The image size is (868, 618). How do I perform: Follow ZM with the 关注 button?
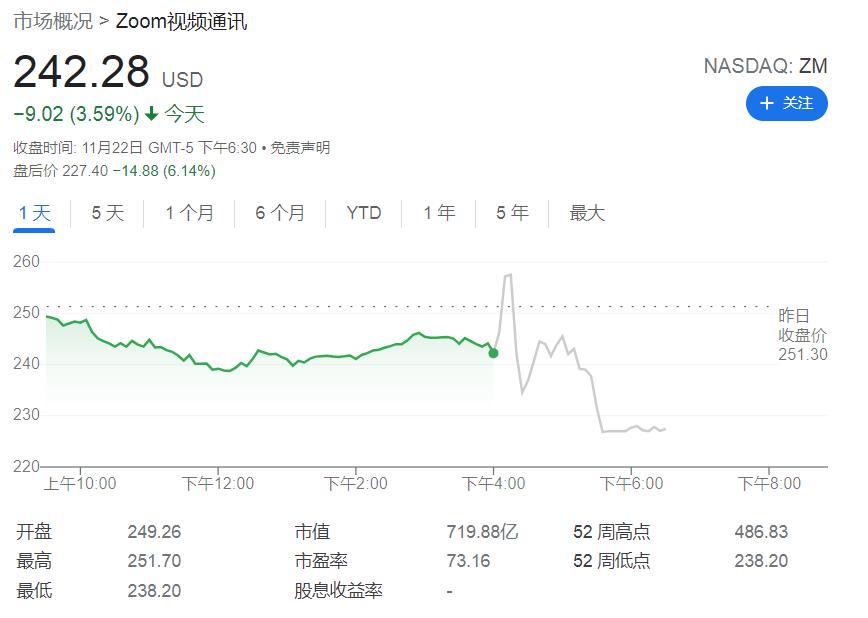(787, 104)
